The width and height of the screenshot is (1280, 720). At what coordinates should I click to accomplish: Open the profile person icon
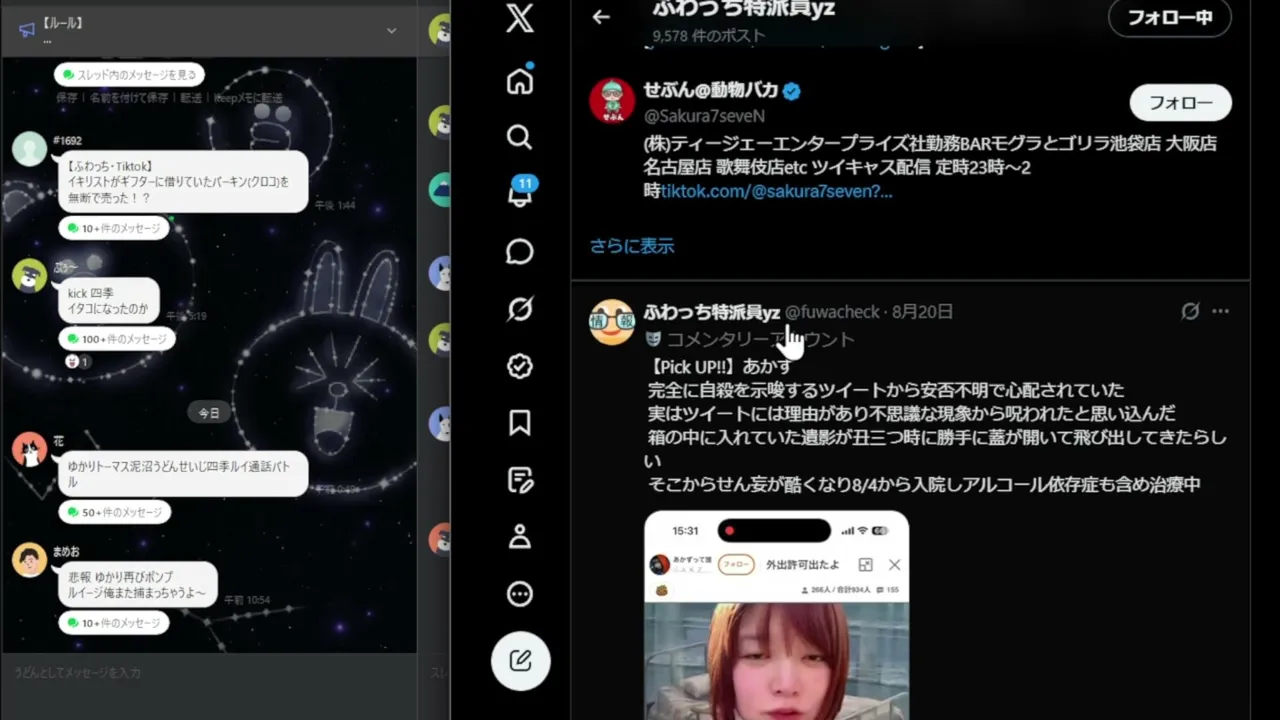point(520,537)
